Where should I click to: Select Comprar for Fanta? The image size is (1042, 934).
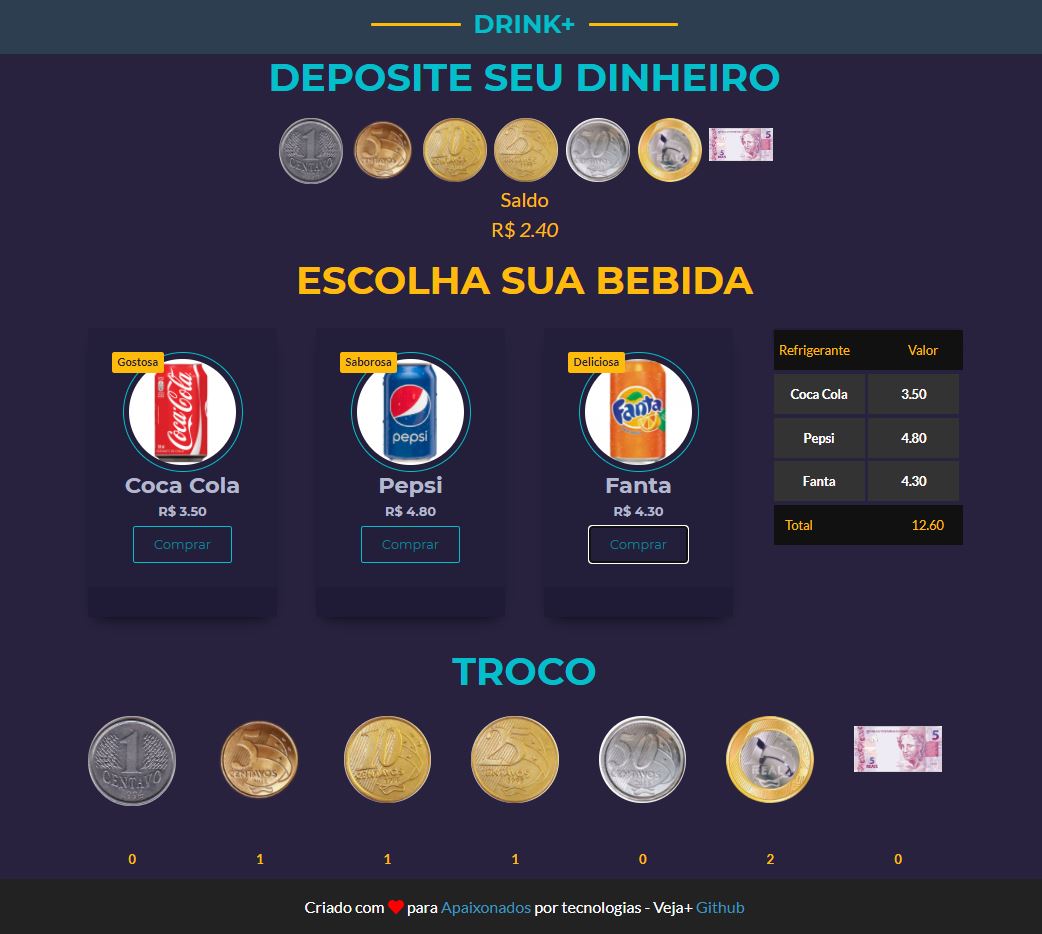(638, 544)
